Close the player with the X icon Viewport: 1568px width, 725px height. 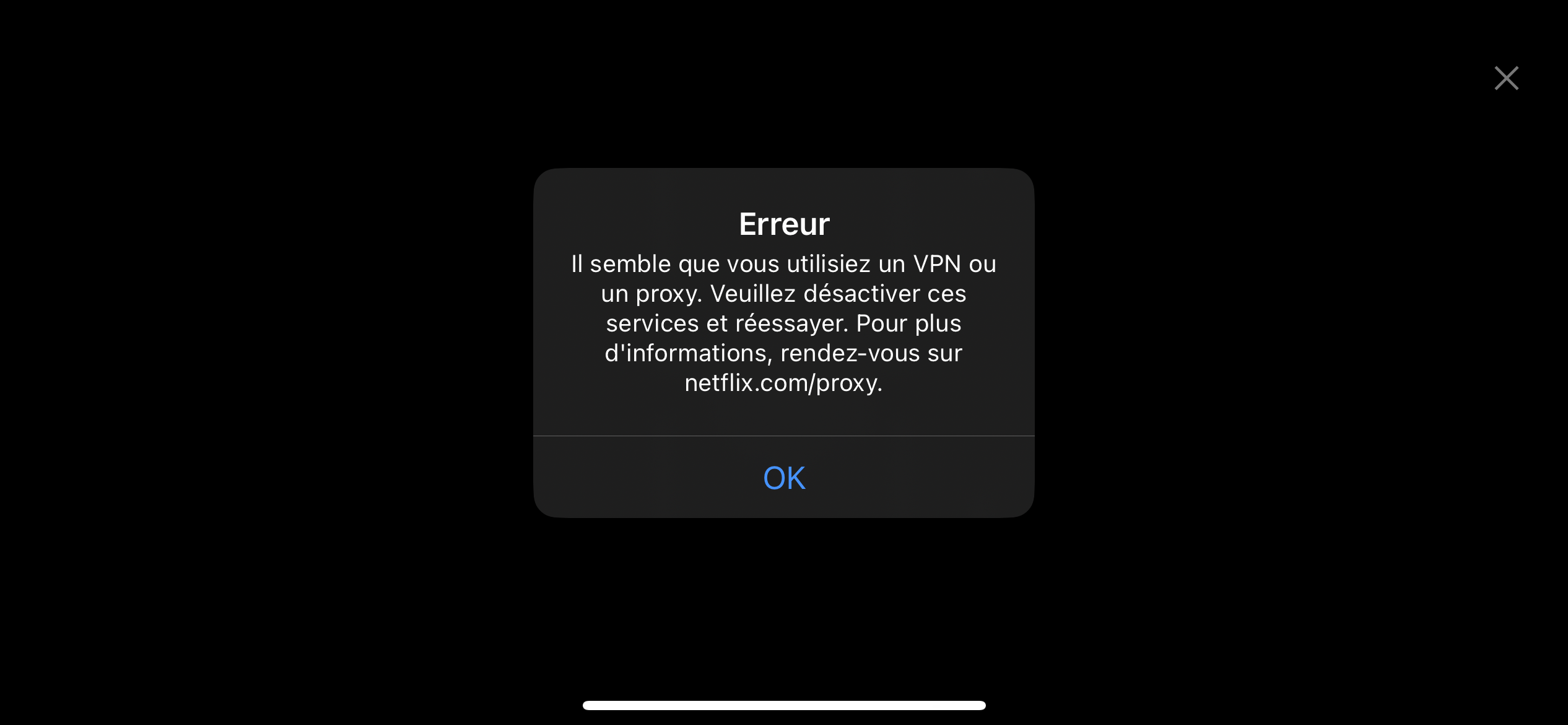pyautogui.click(x=1506, y=79)
